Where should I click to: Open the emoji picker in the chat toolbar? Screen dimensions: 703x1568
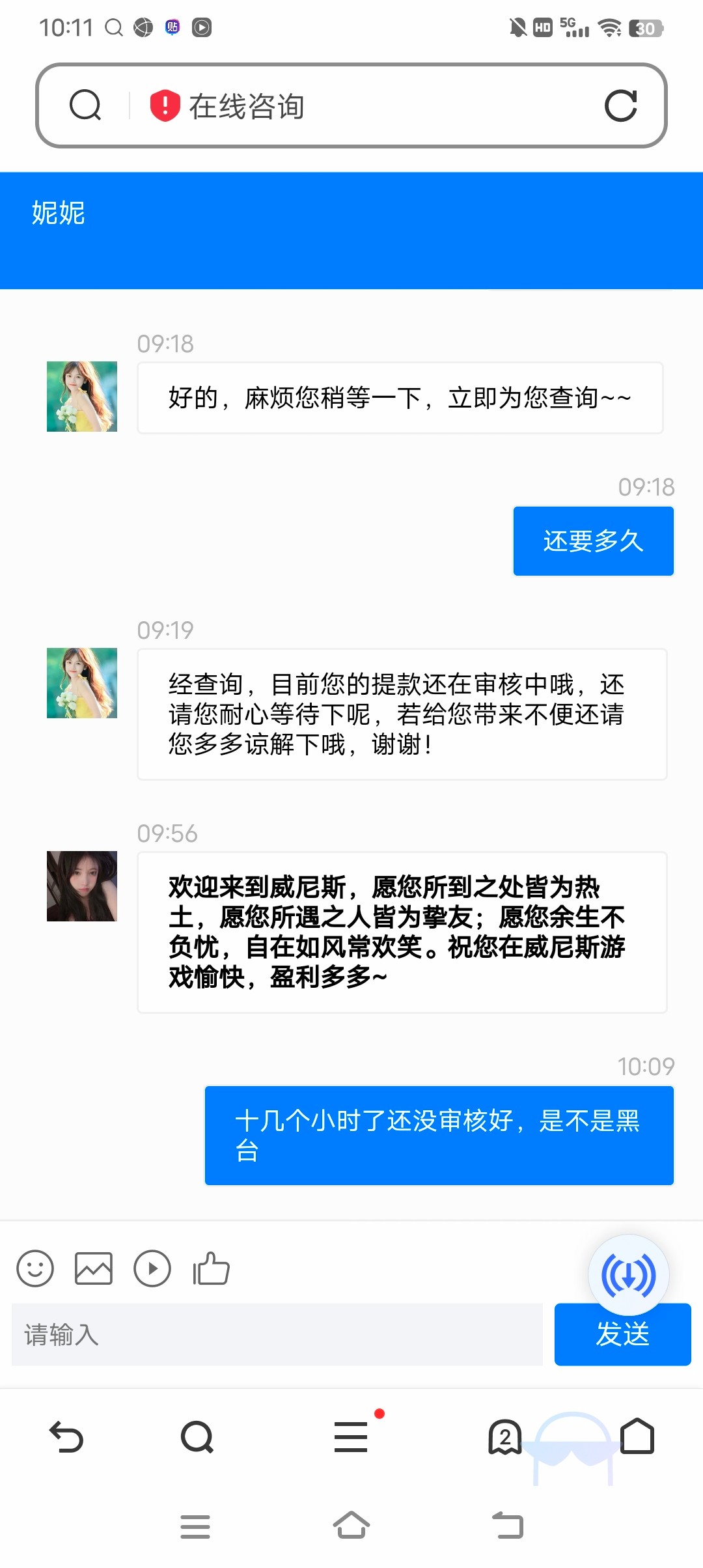(35, 1268)
